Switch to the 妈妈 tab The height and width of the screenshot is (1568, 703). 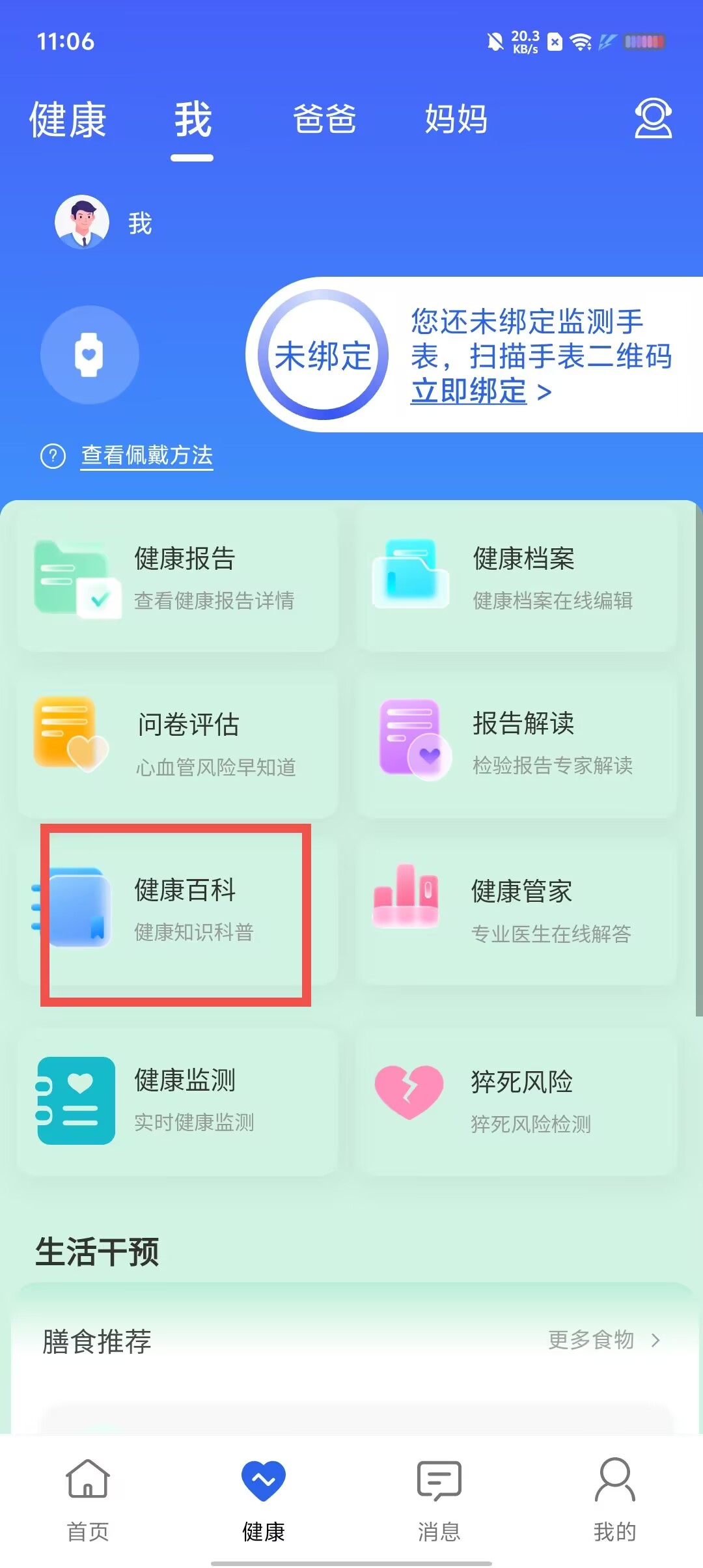[x=456, y=119]
